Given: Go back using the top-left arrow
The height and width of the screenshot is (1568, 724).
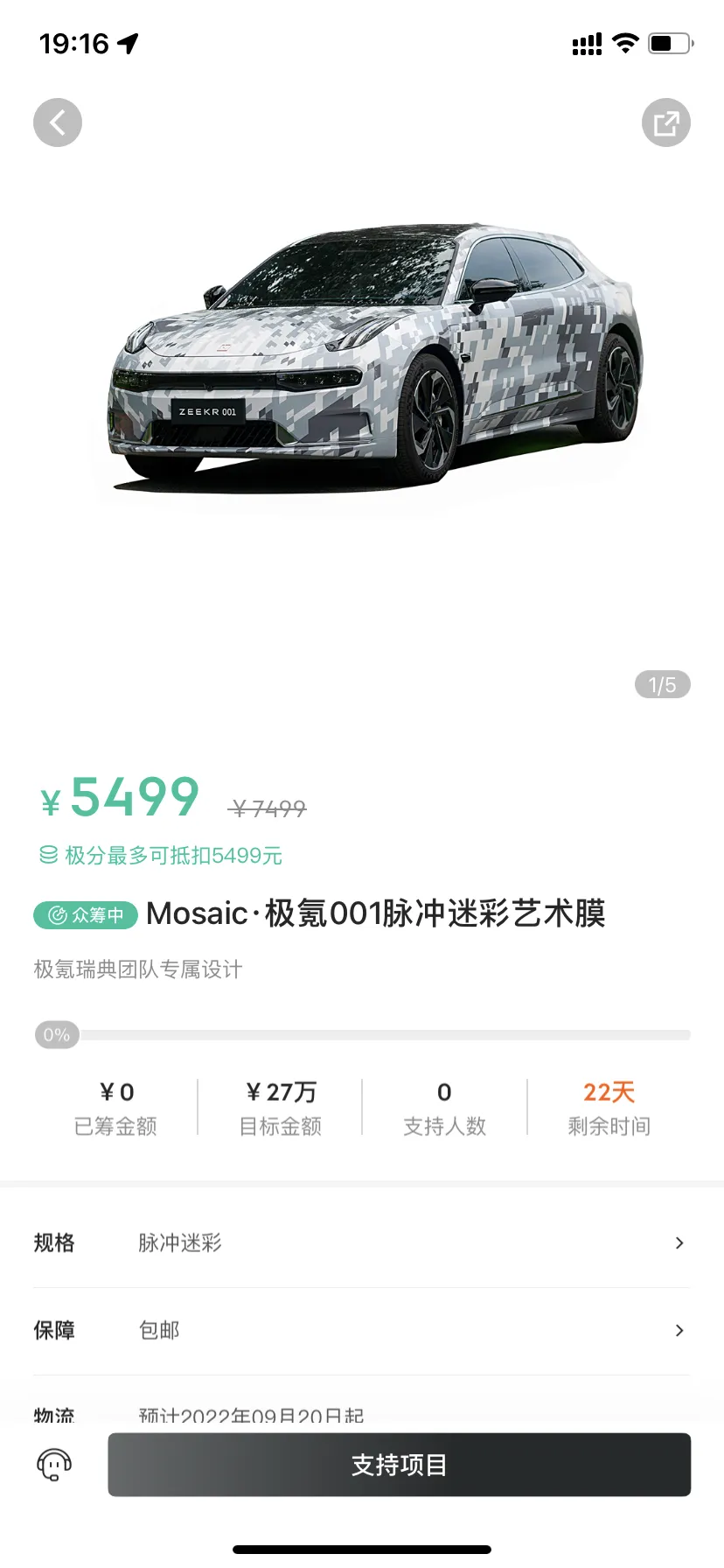Looking at the screenshot, I should pyautogui.click(x=58, y=122).
